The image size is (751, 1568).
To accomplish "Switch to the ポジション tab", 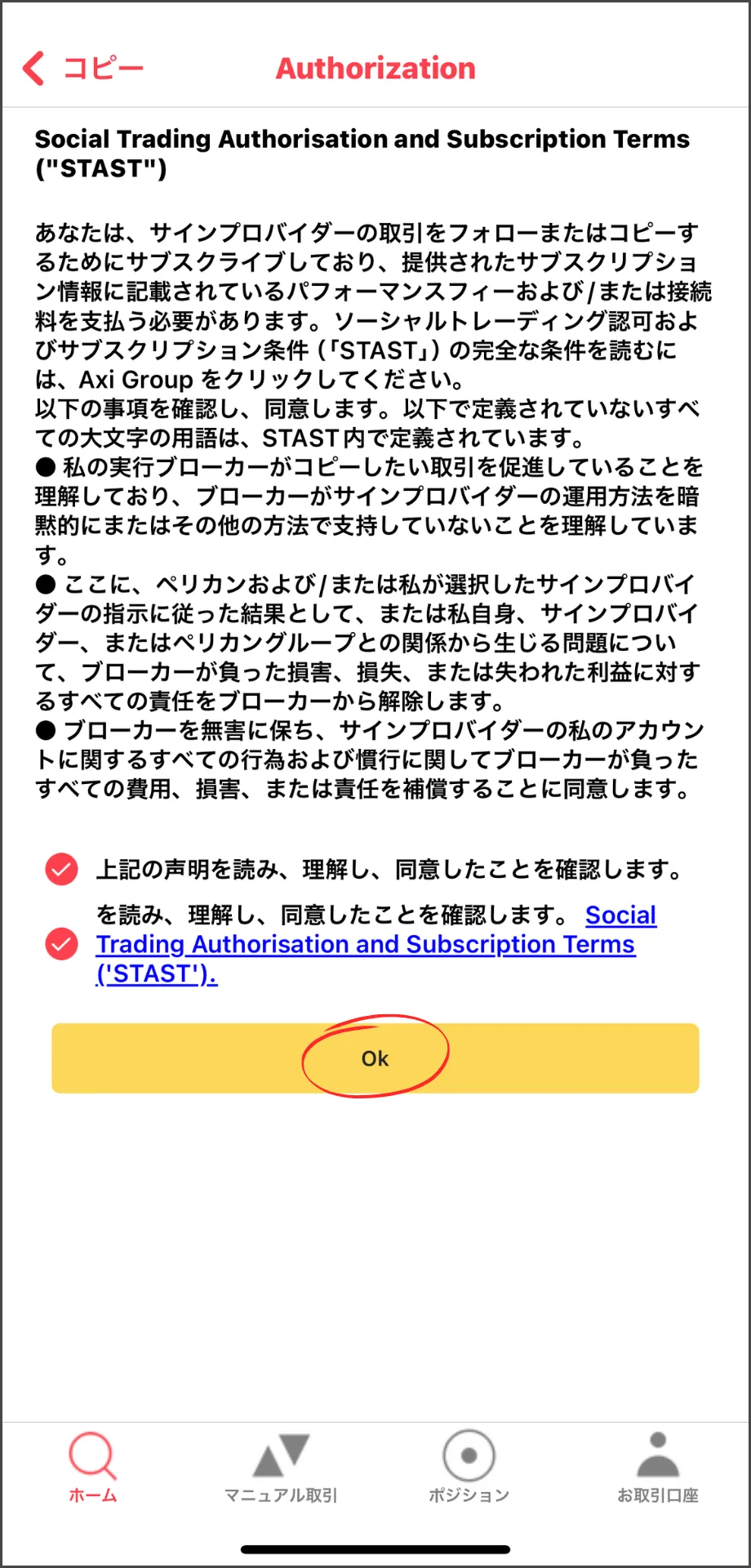I will click(x=469, y=1468).
